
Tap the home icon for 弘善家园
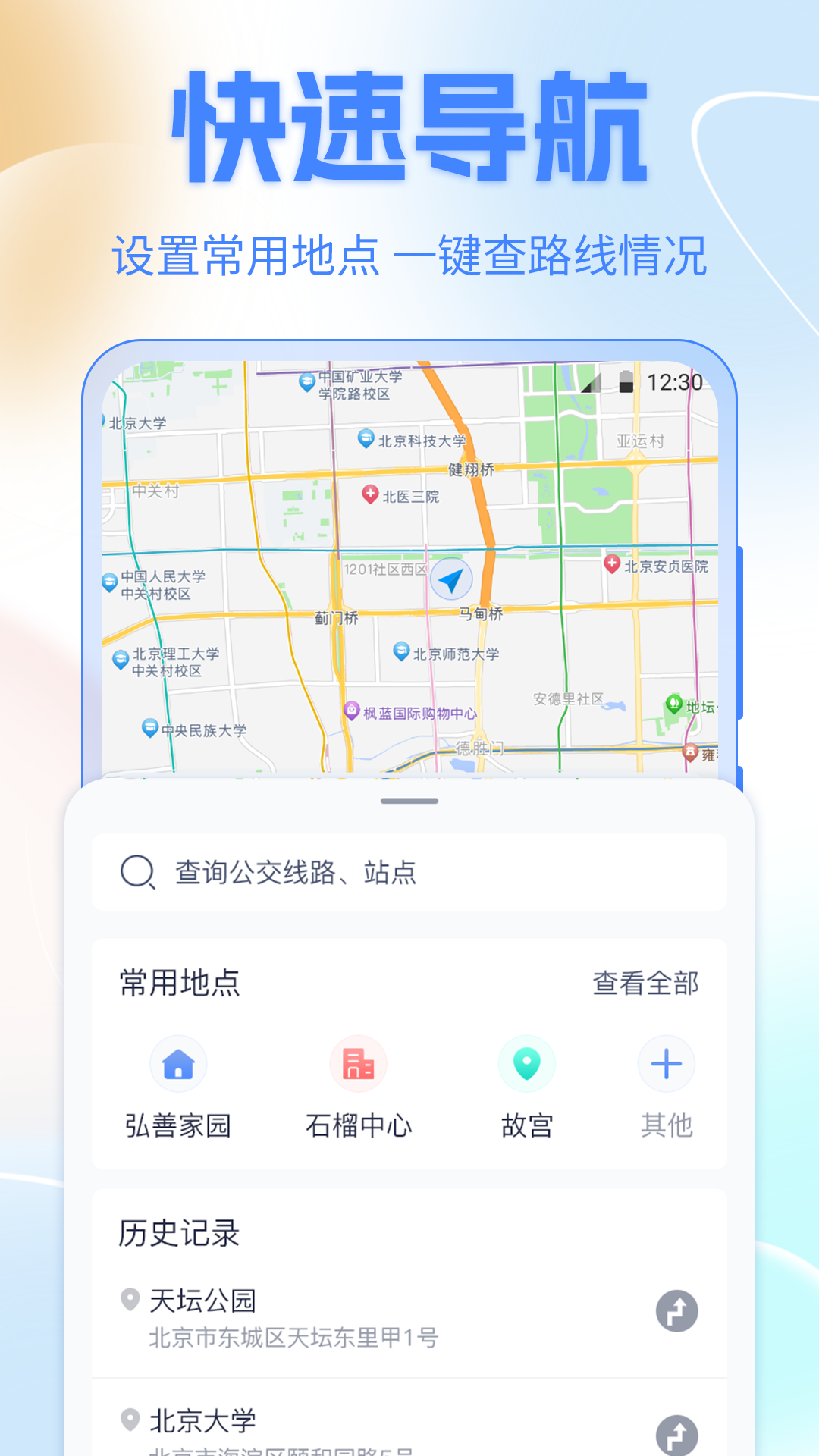(178, 1065)
